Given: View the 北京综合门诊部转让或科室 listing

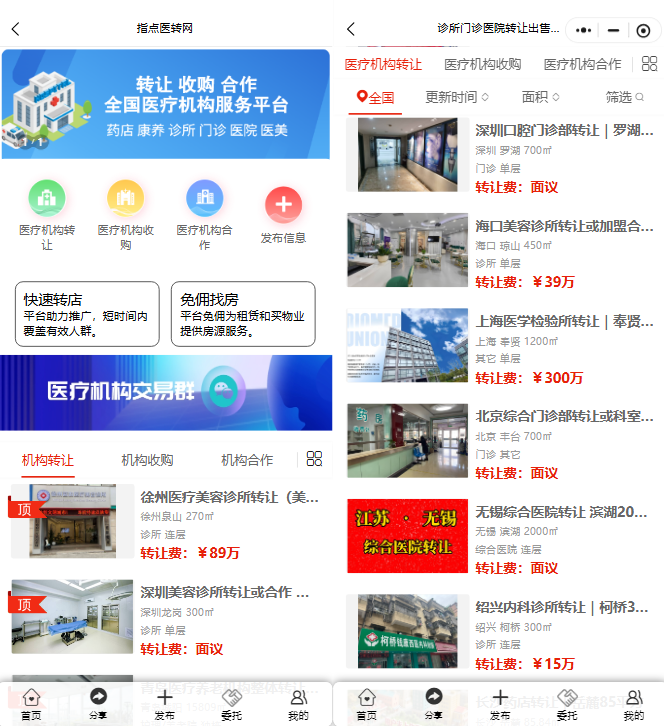Looking at the screenshot, I should (564, 416).
